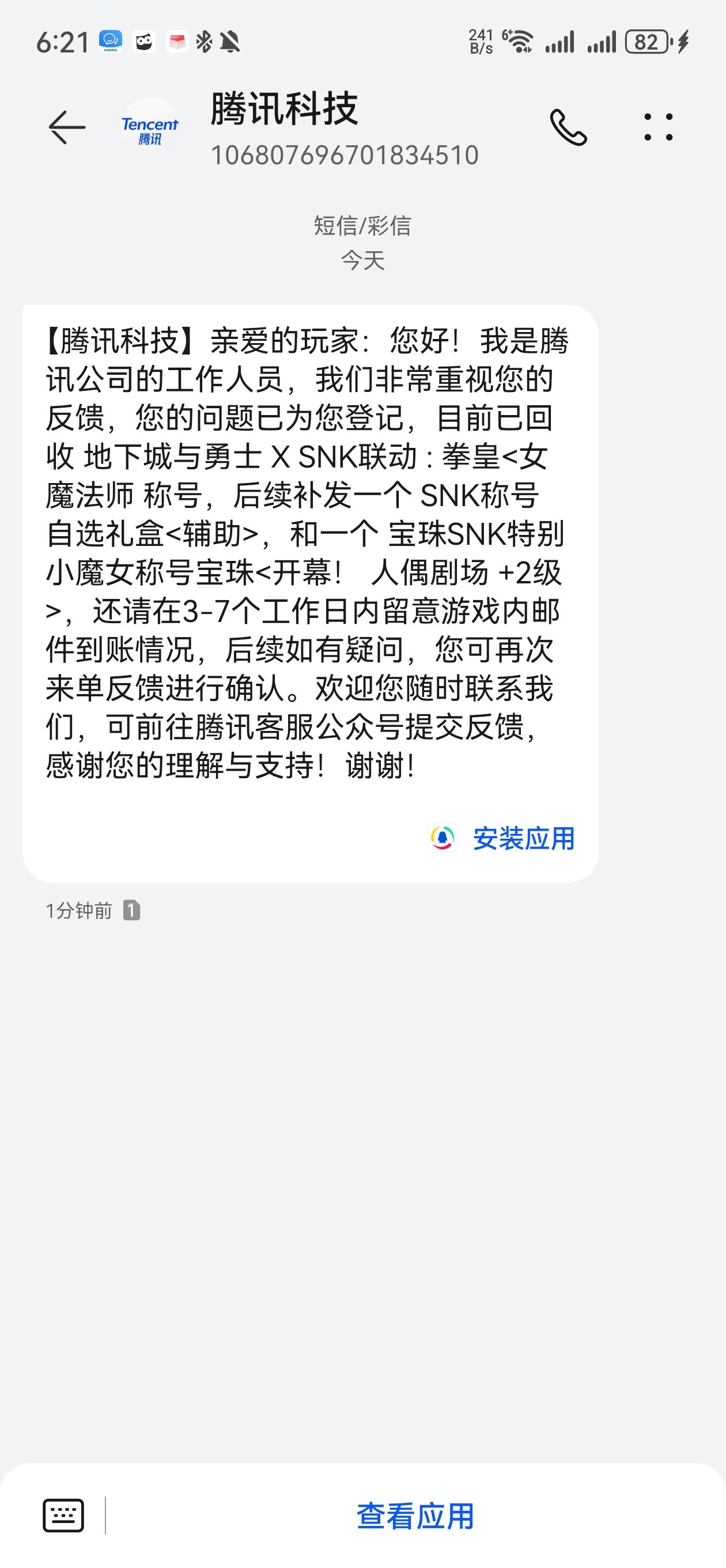The height and width of the screenshot is (1568, 726).
Task: Select 查看应用 at the bottom
Action: pos(415,1516)
